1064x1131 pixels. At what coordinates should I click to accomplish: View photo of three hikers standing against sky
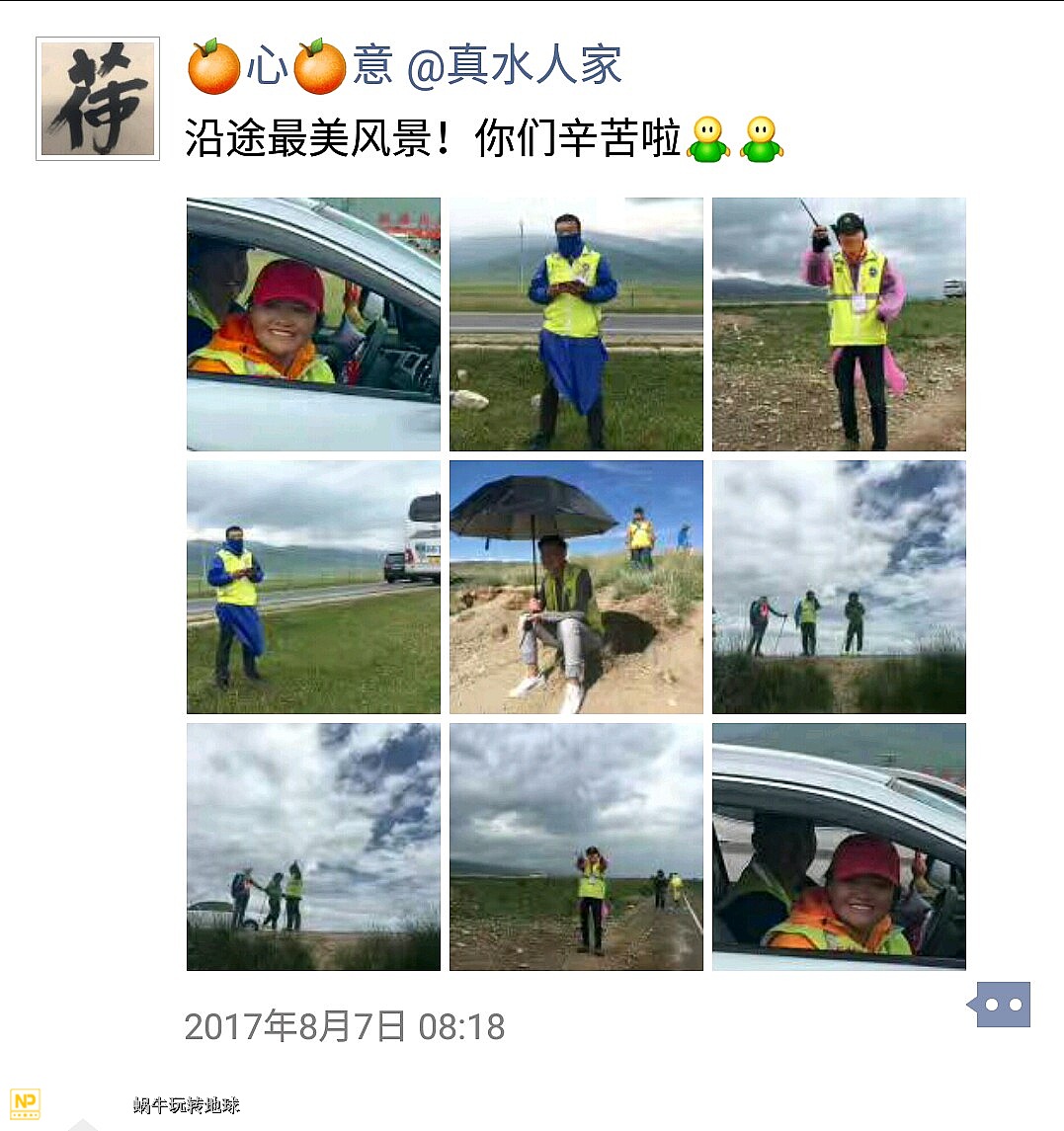pos(839,587)
